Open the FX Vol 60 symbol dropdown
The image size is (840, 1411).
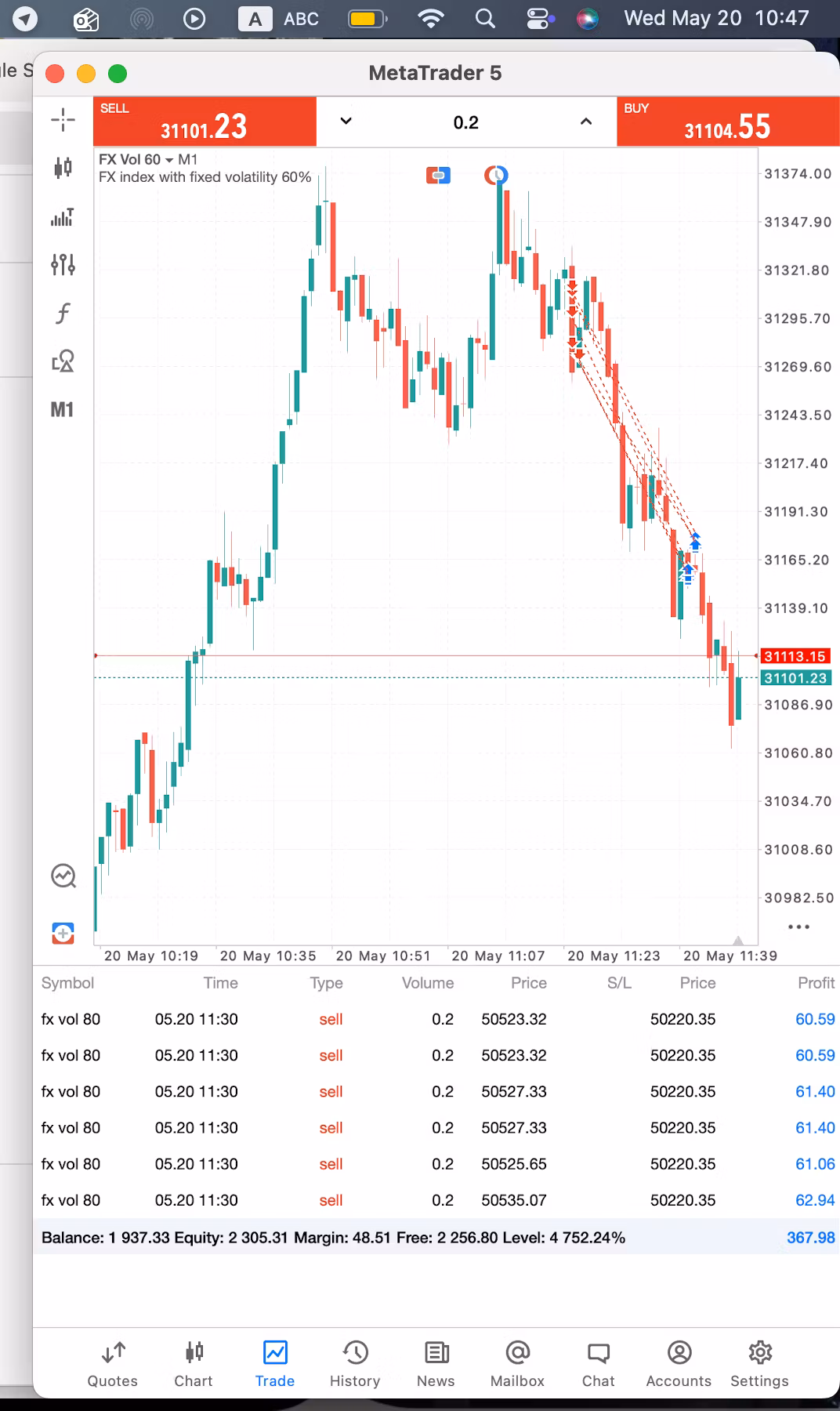(136, 159)
